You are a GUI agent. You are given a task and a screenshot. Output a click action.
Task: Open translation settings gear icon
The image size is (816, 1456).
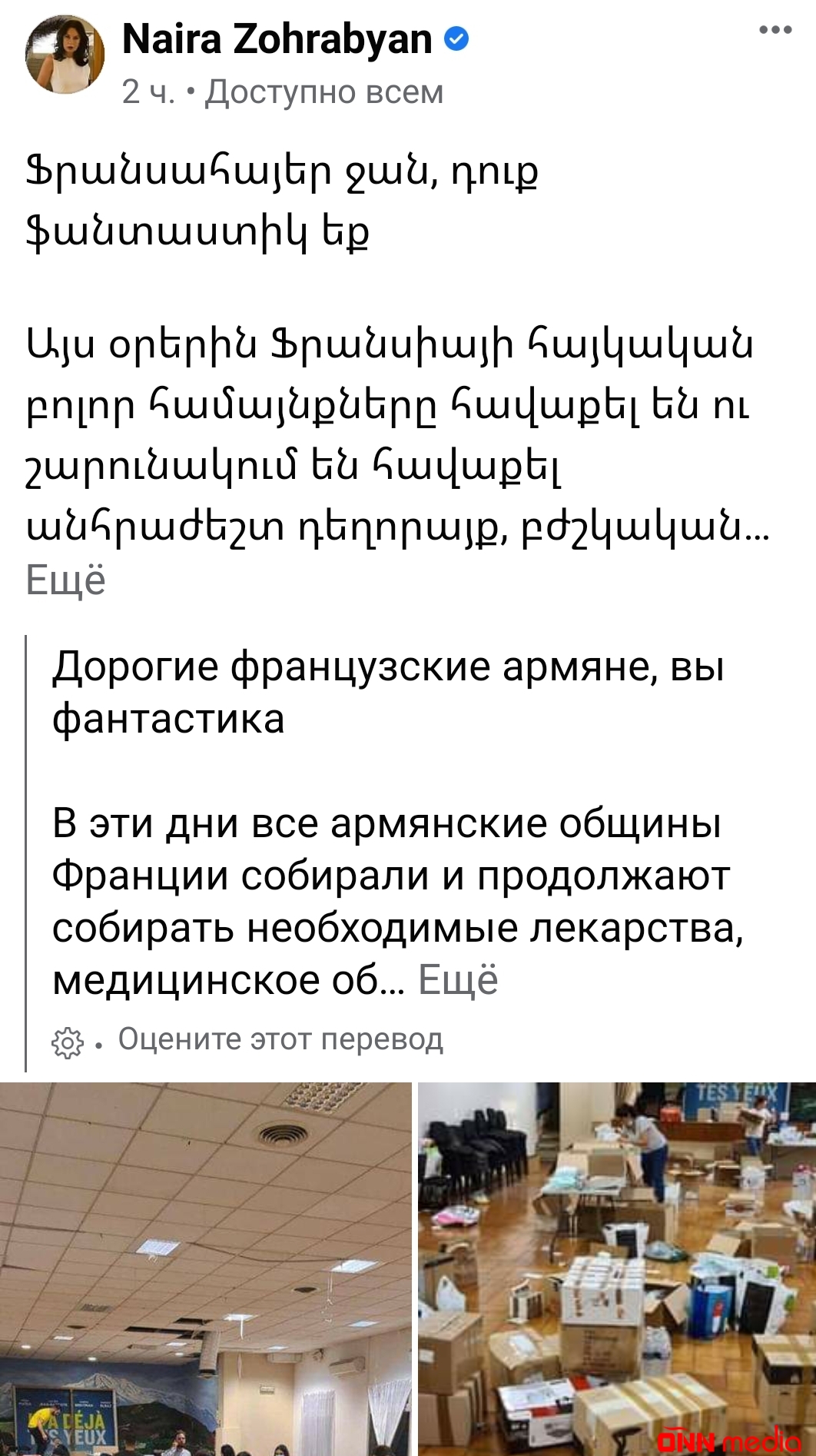(68, 1042)
